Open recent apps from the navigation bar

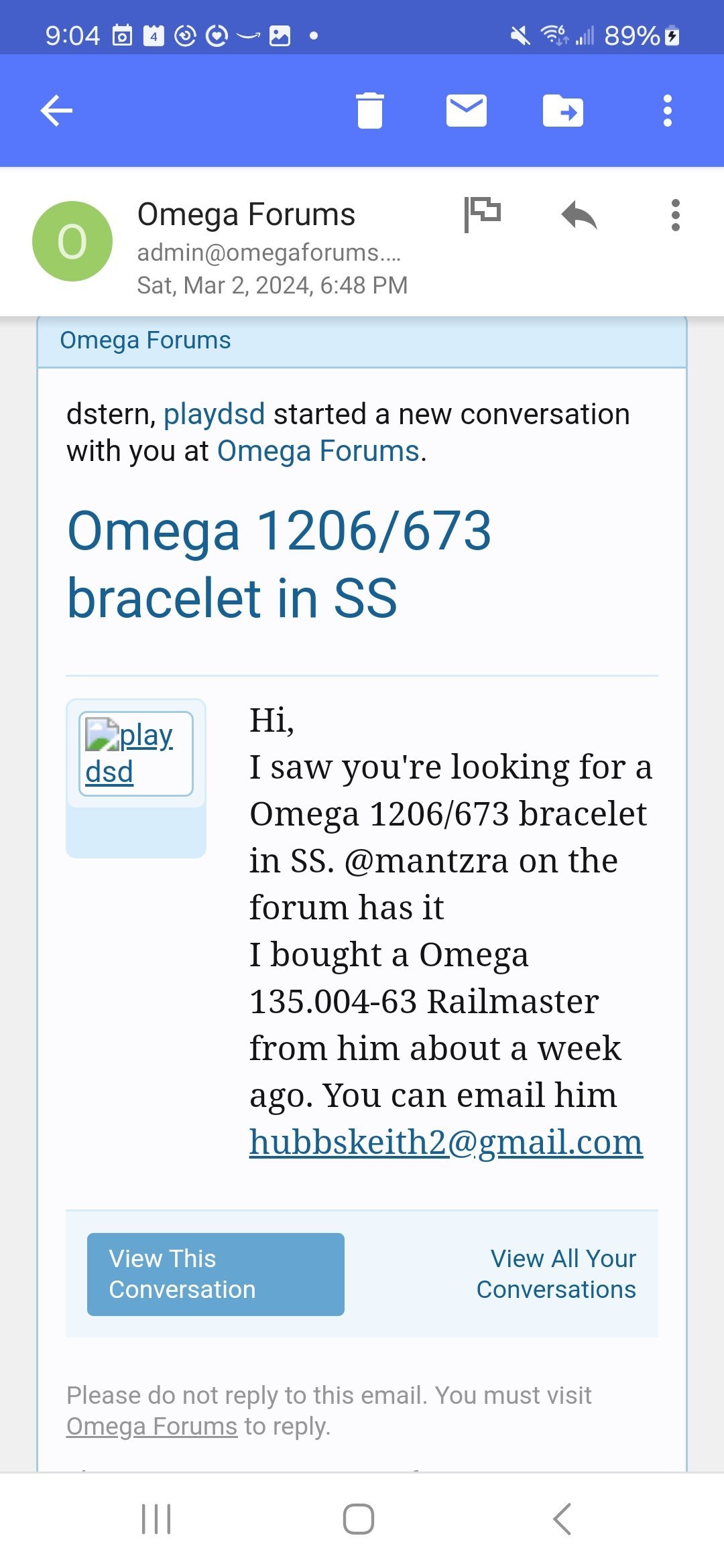(156, 1519)
